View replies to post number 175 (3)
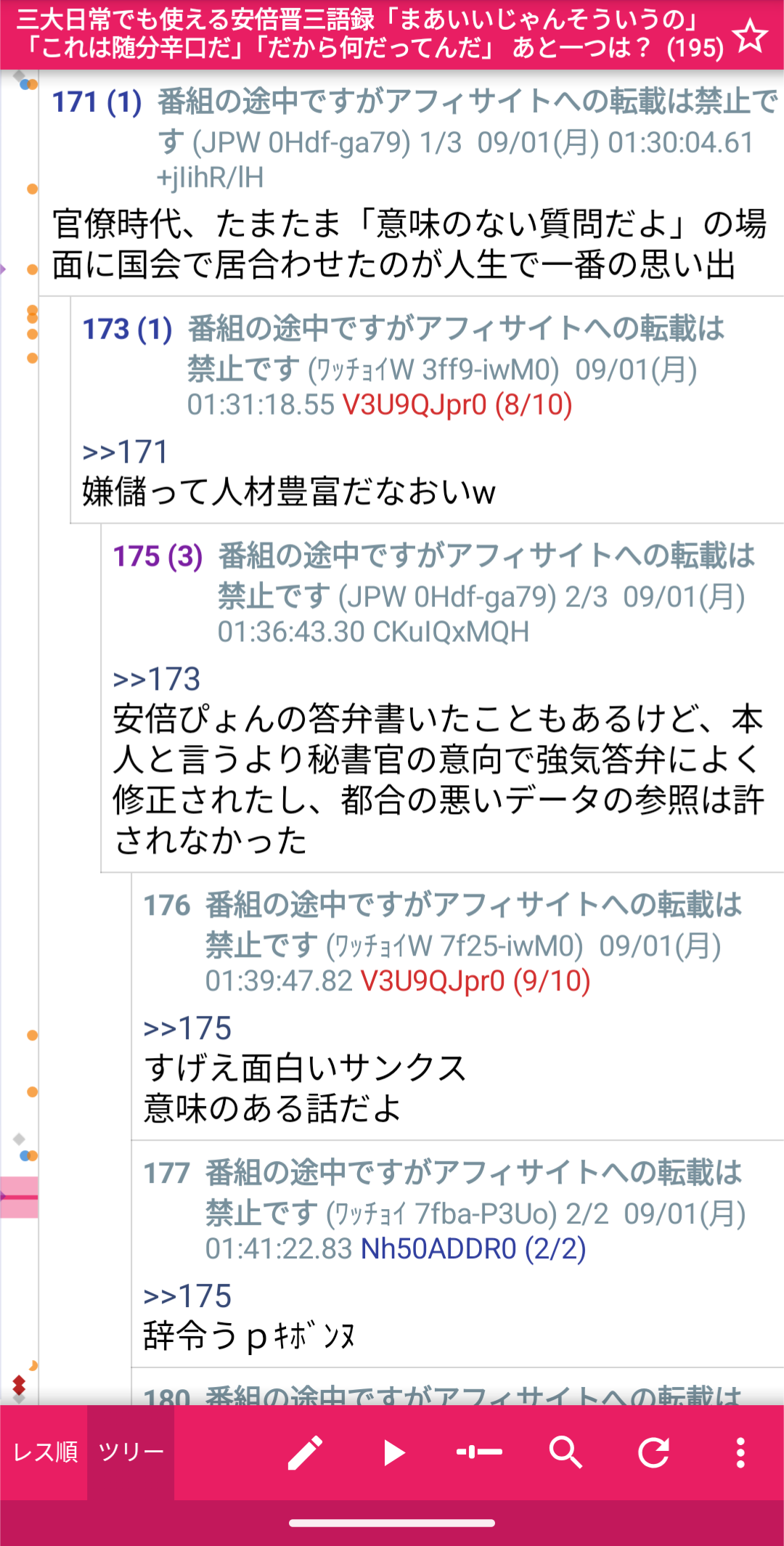This screenshot has height=1546, width=784. [158, 557]
